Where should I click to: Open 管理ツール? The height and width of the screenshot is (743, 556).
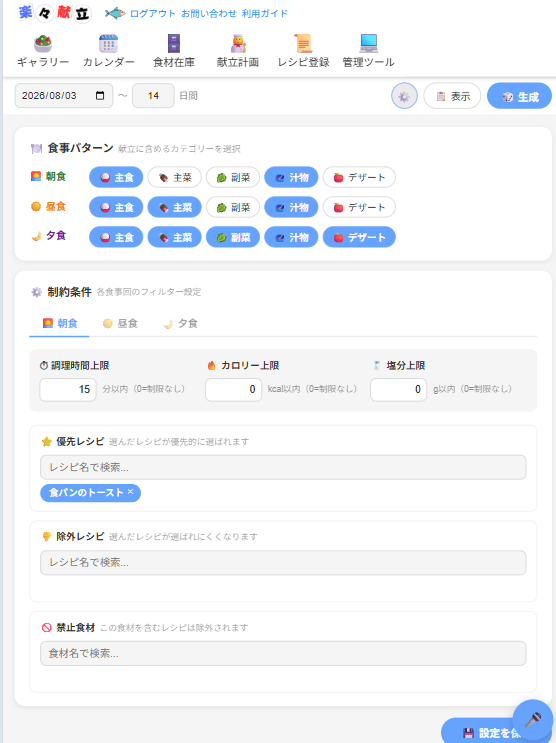click(x=368, y=51)
